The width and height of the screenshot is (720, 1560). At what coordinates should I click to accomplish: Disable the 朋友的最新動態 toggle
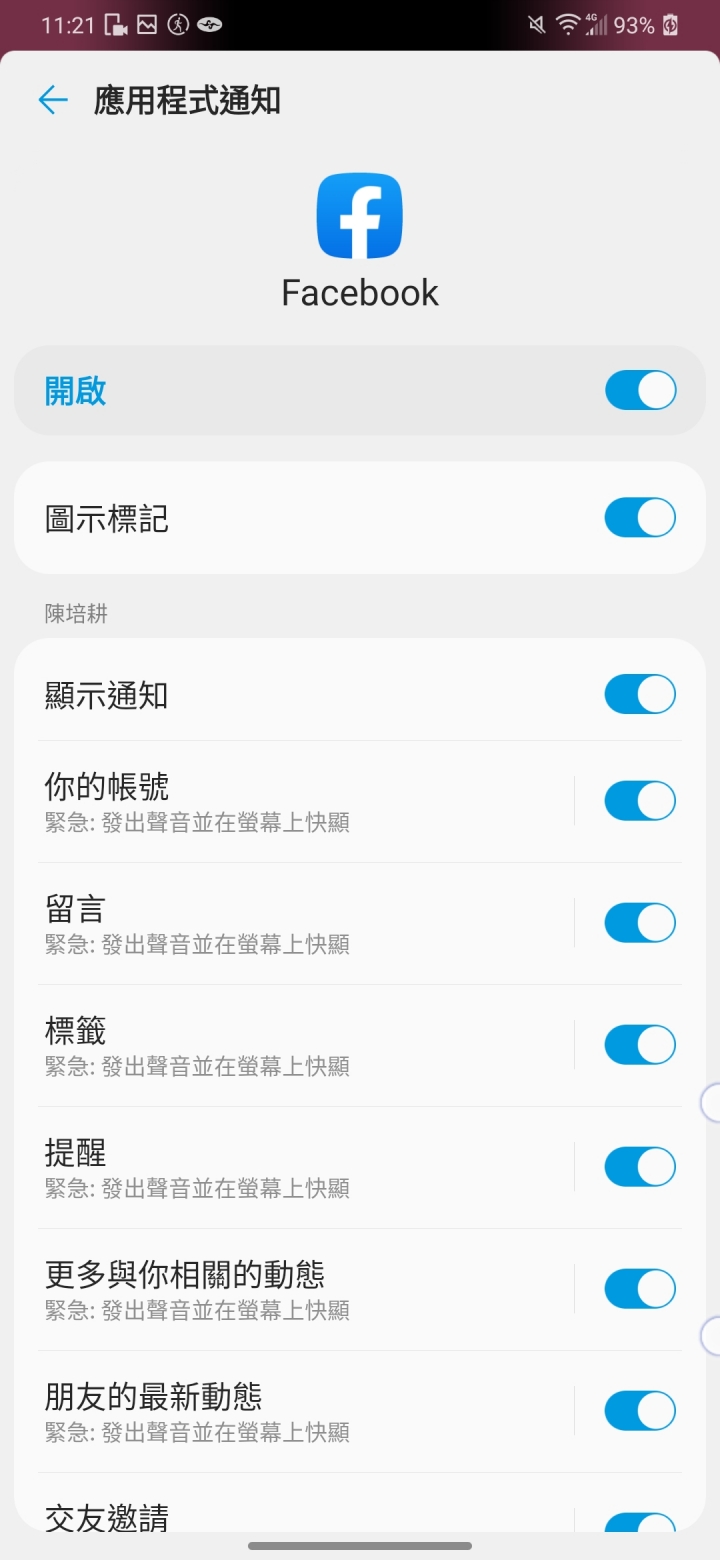(640, 1411)
